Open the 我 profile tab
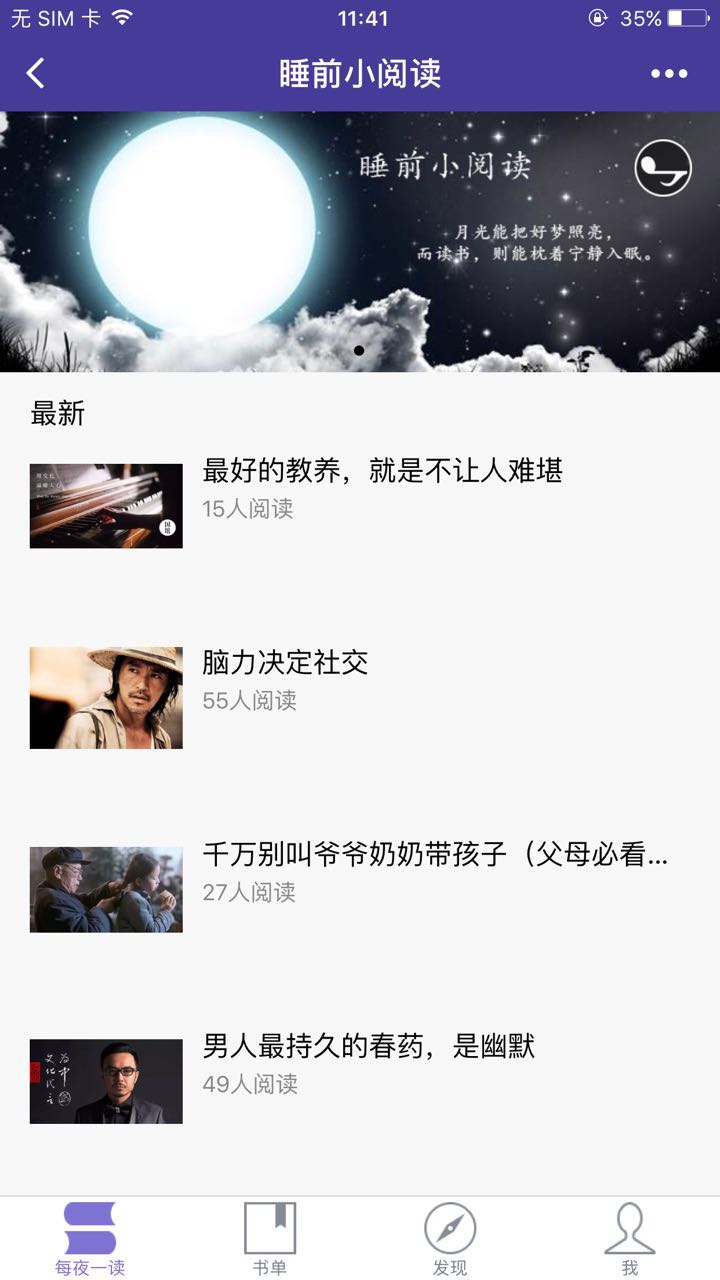This screenshot has width=720, height=1280. [x=630, y=1240]
